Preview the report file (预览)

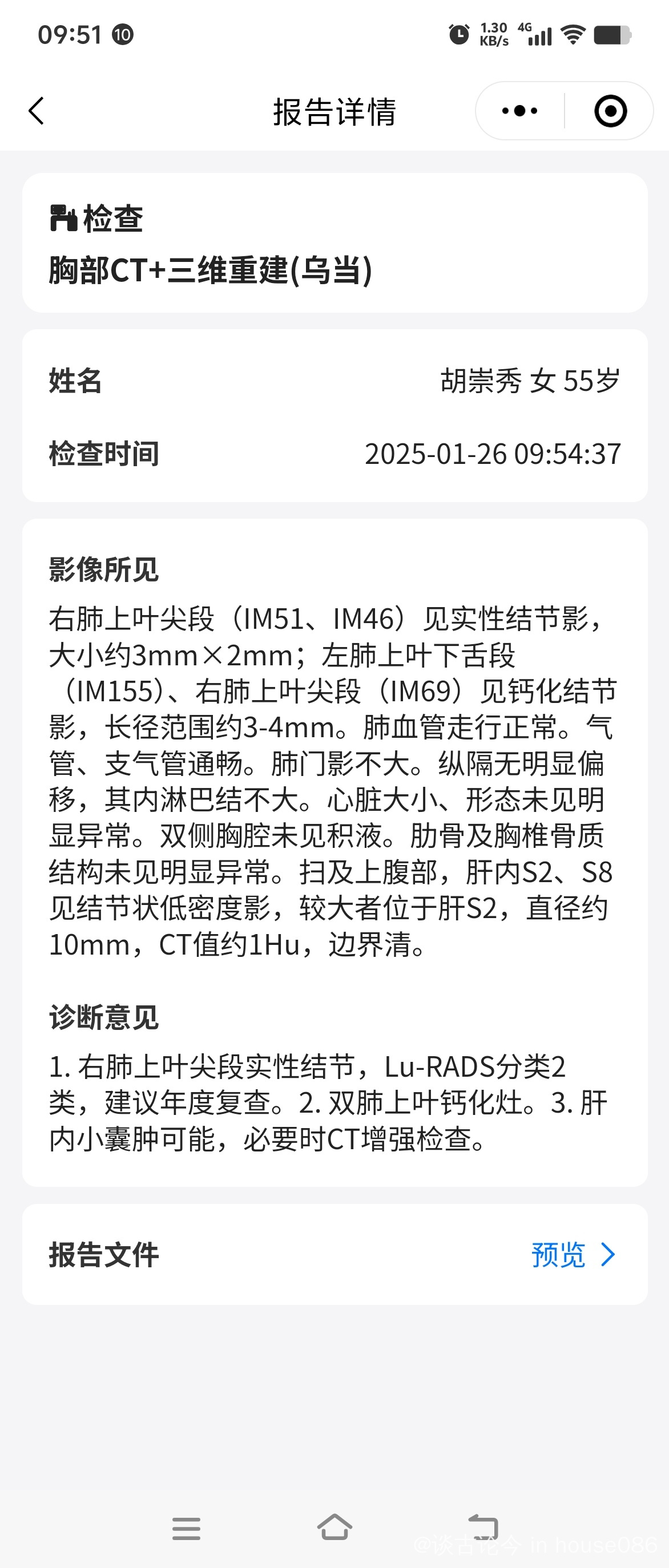coord(572,1255)
